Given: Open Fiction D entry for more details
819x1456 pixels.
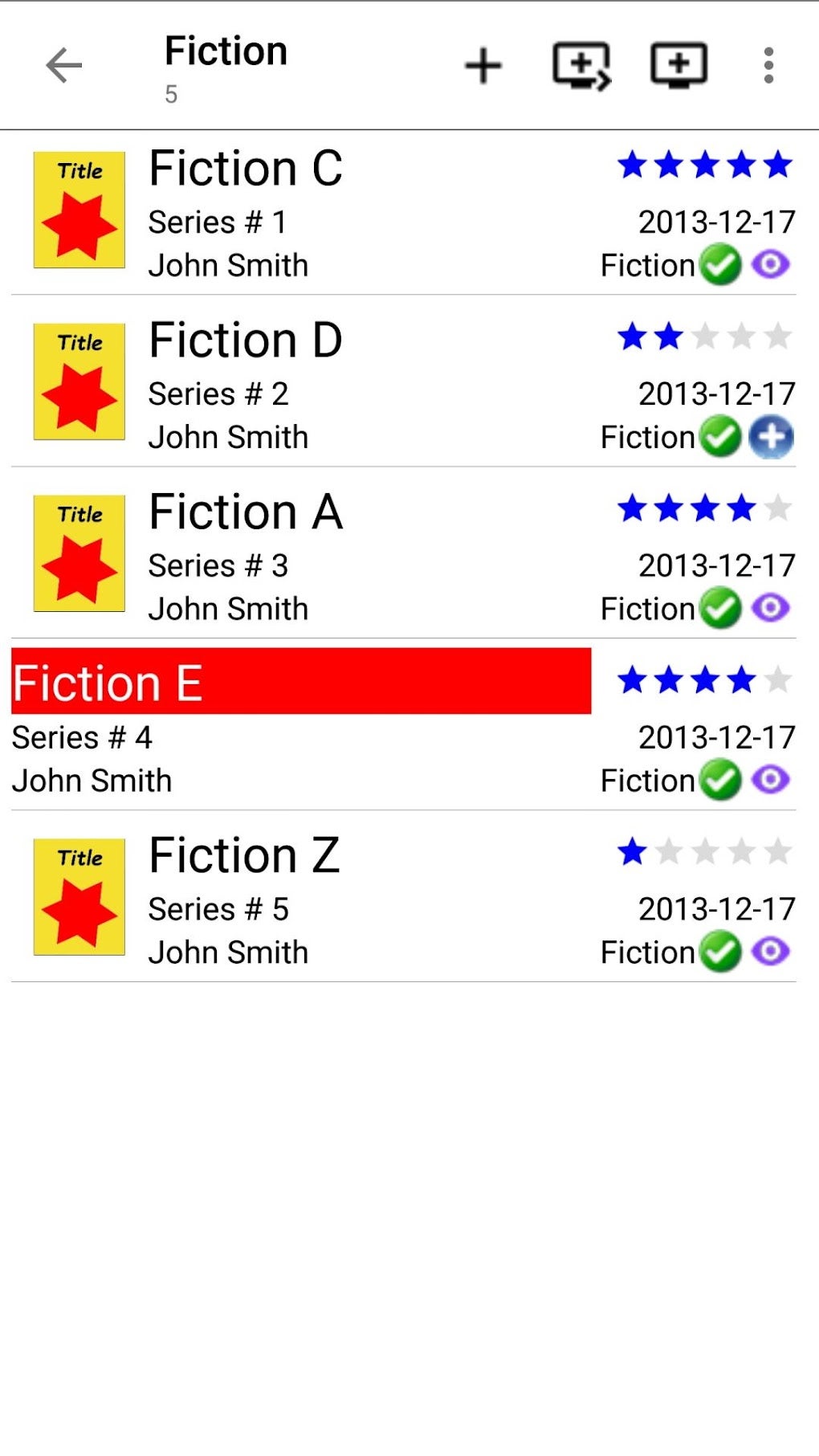Looking at the screenshot, I should coord(246,340).
